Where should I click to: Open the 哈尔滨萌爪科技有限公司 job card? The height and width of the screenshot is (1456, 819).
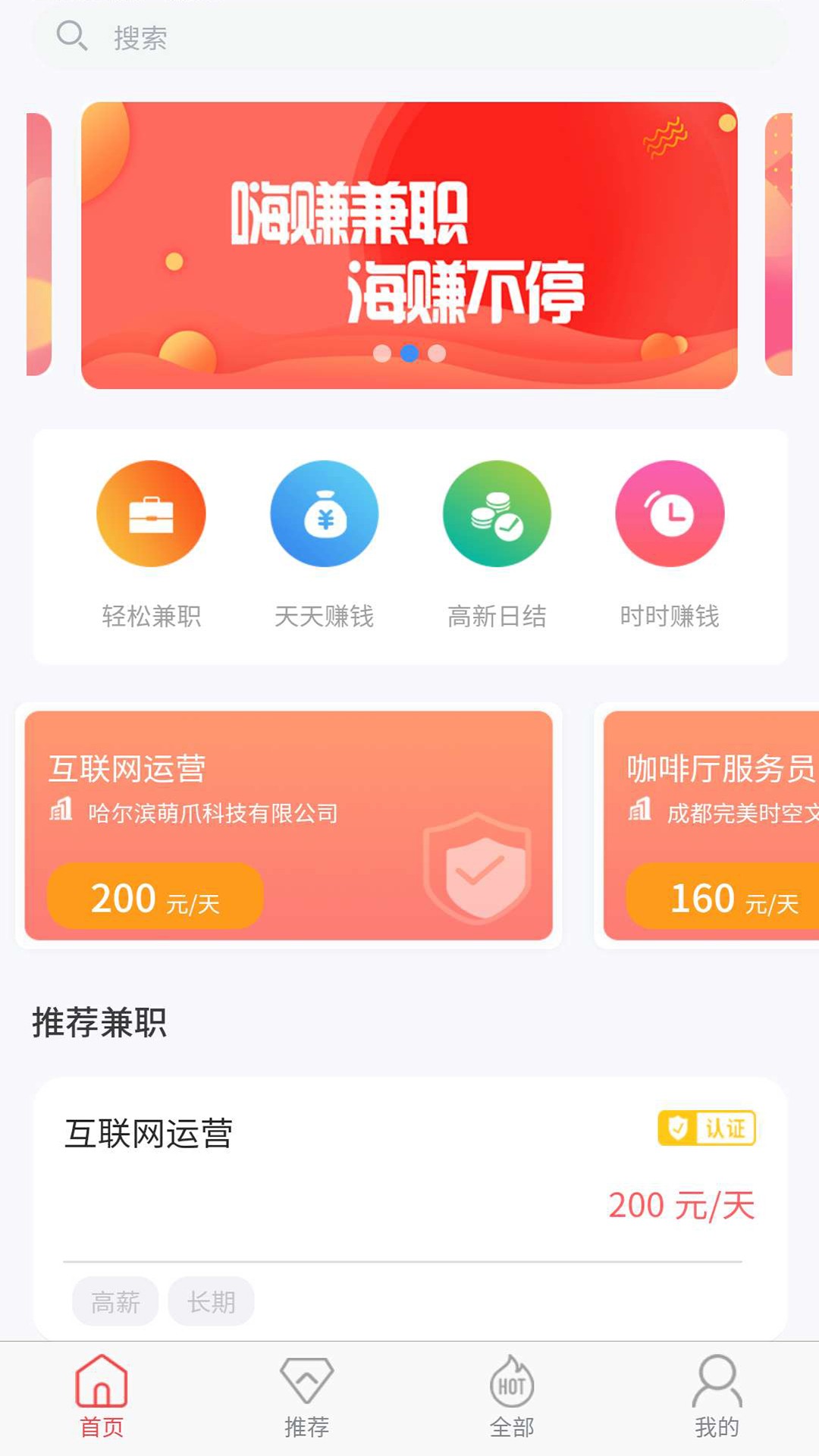pyautogui.click(x=288, y=825)
